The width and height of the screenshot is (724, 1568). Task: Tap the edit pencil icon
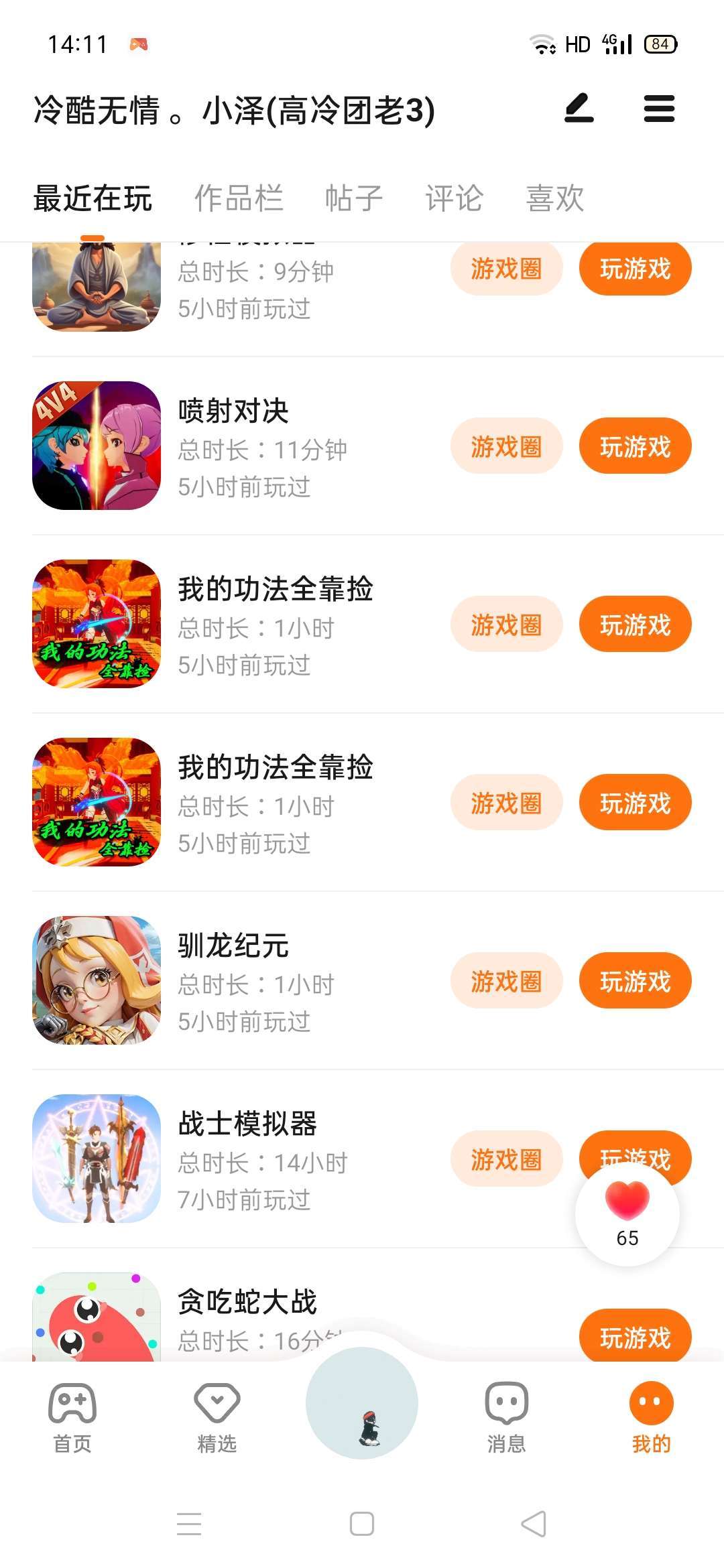[579, 109]
